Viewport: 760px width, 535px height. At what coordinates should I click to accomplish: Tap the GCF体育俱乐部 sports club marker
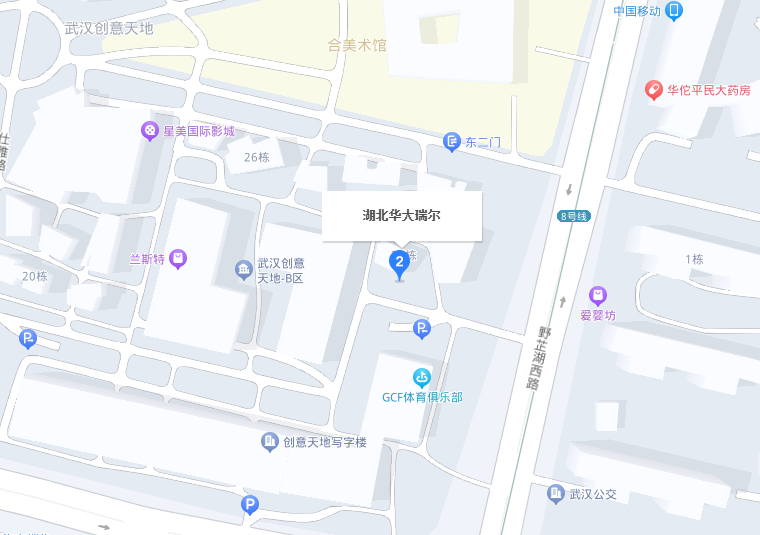422,377
